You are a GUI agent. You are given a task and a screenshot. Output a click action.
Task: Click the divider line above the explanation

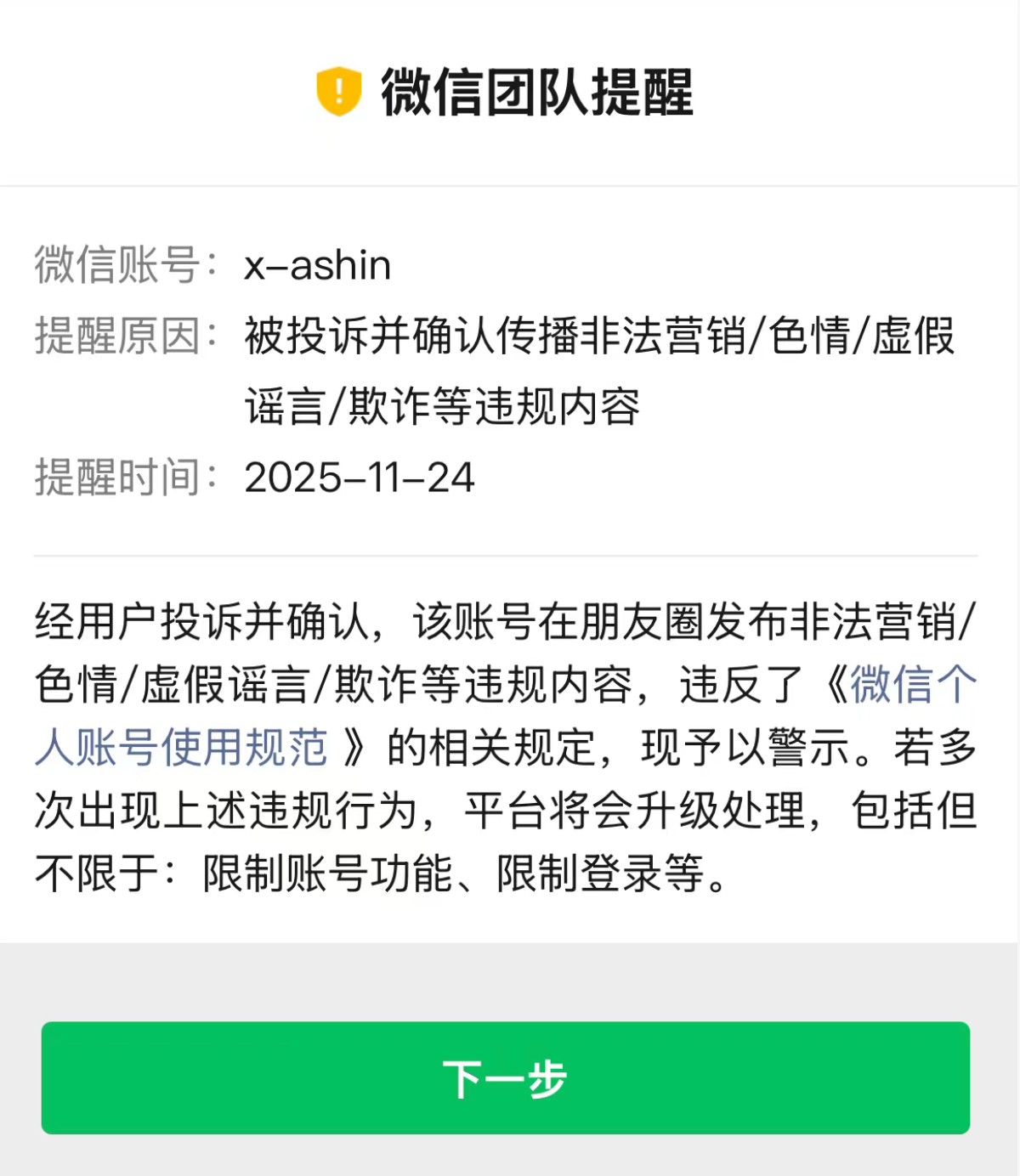510,555
